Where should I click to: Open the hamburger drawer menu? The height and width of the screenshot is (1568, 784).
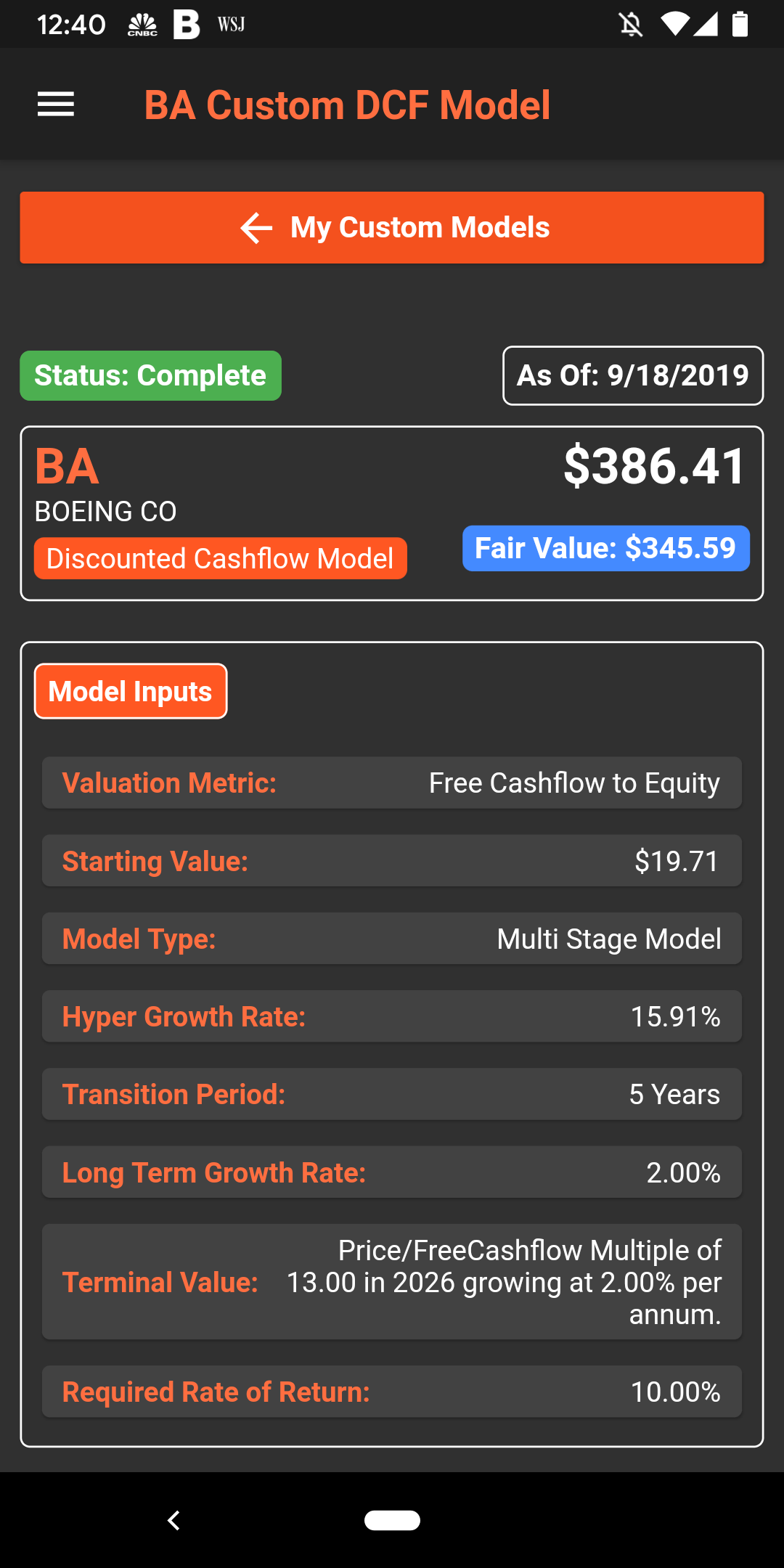pos(56,105)
